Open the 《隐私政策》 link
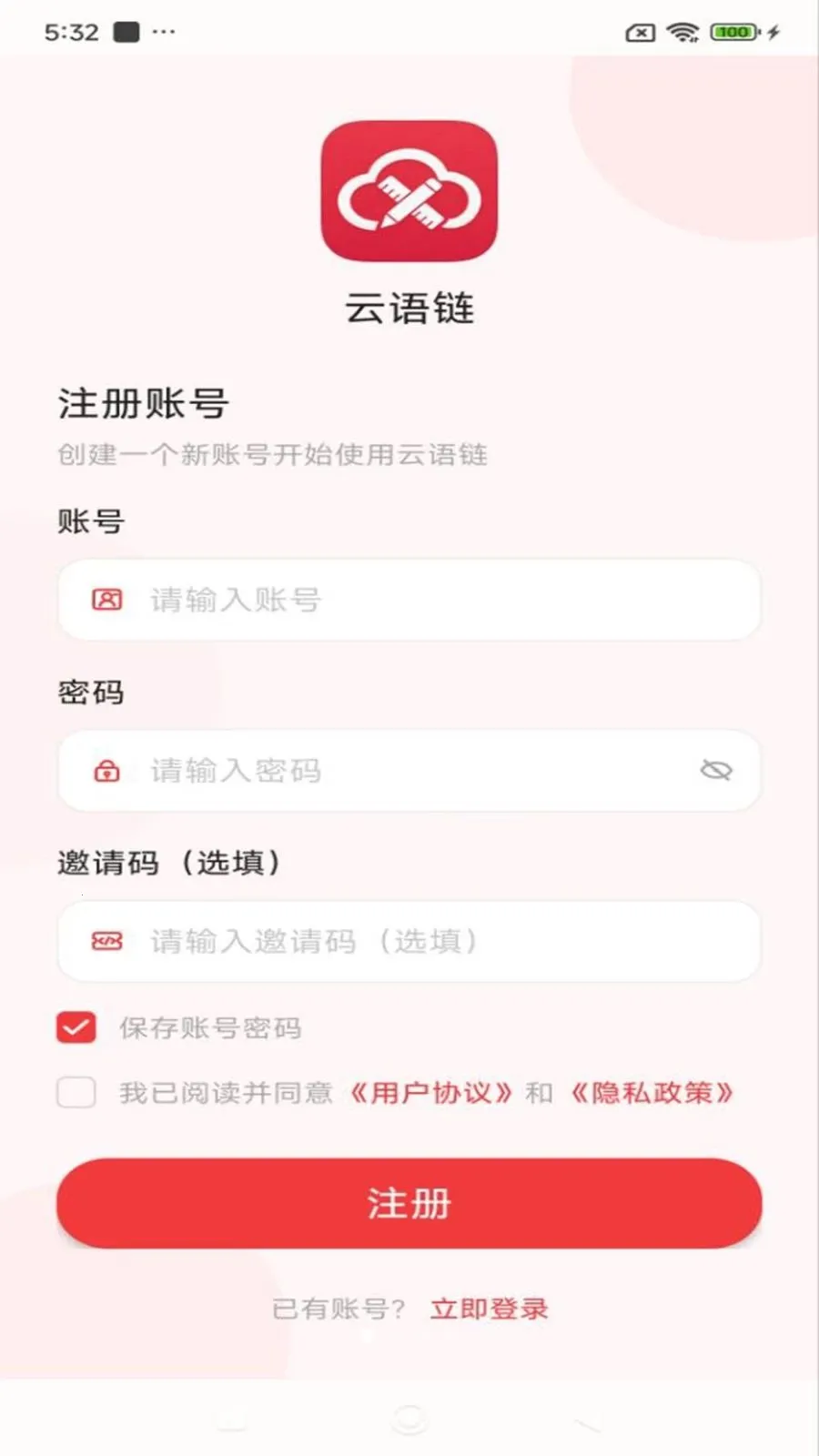This screenshot has height=1456, width=819. (x=652, y=1092)
